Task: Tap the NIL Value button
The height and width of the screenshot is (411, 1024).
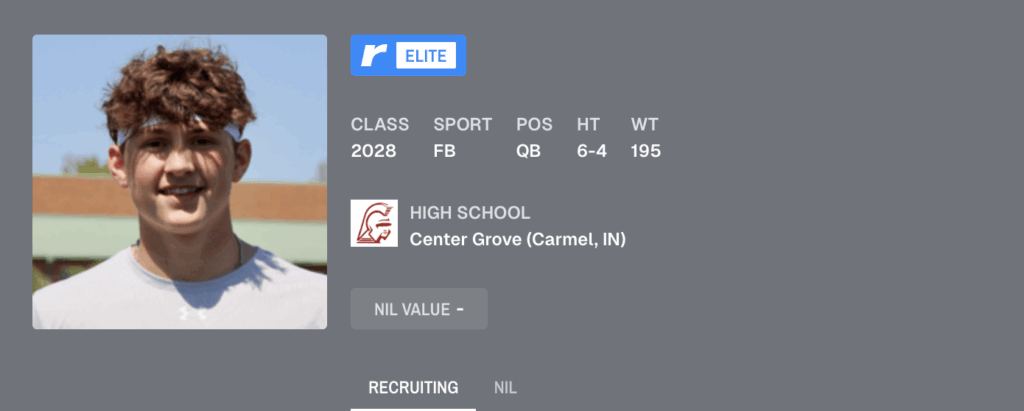Action: [419, 309]
